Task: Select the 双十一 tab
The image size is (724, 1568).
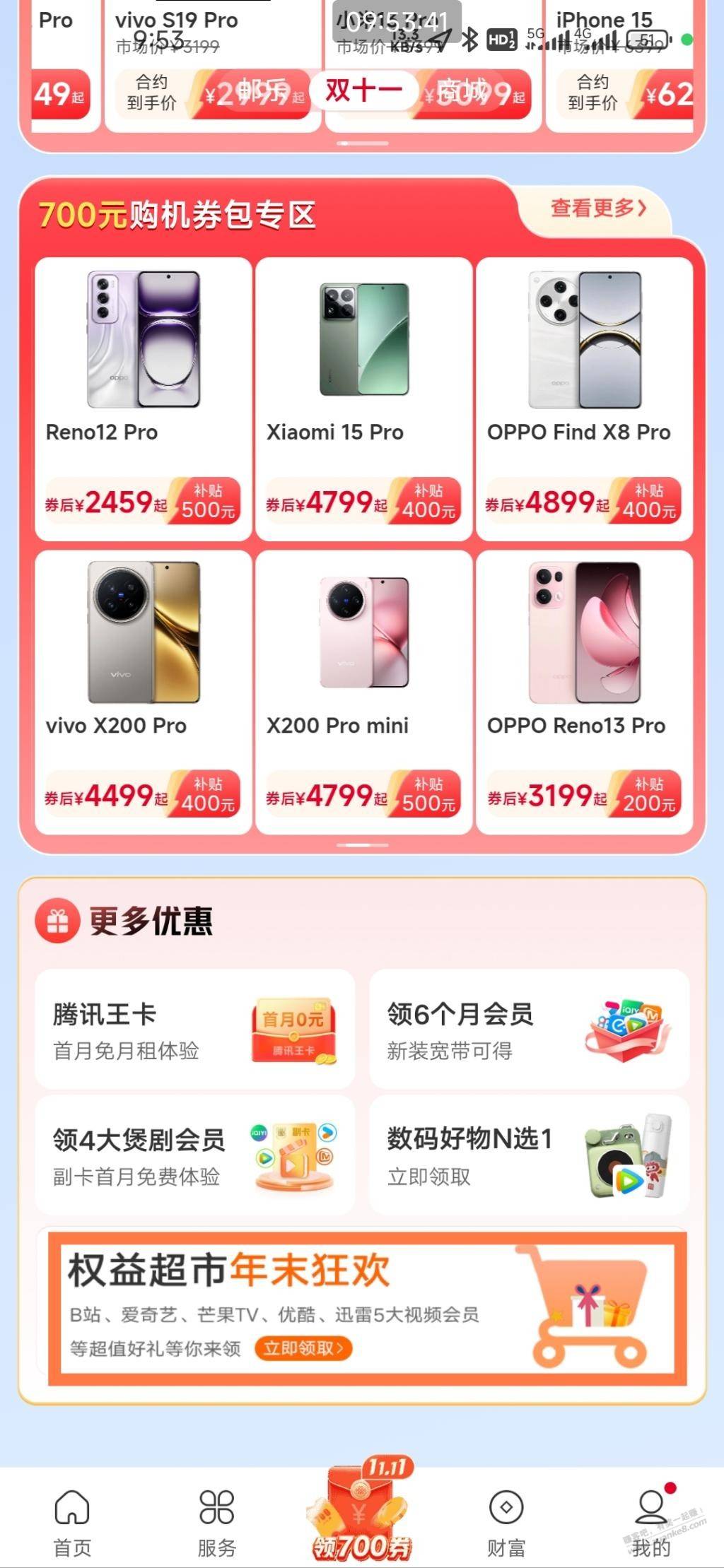Action: pyautogui.click(x=363, y=90)
